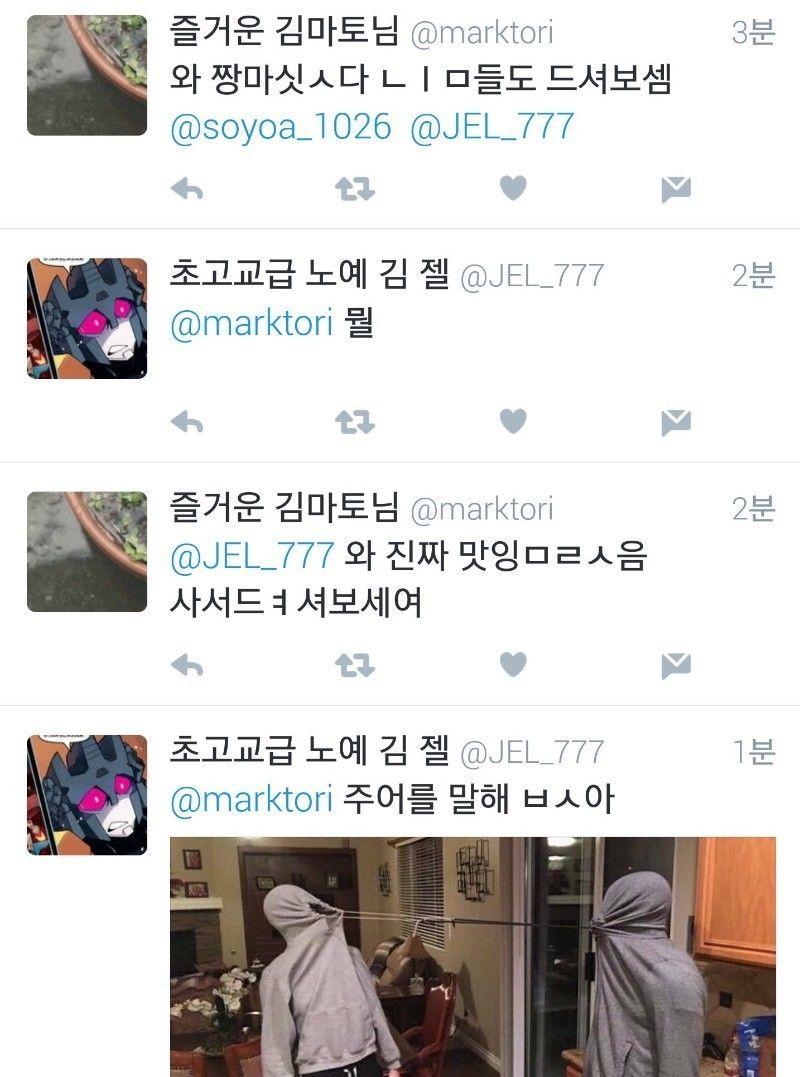Viewport: 800px width, 1077px height.
Task: Open 즐거운 김마토님's profile picture on the top tweet
Action: 87,75
